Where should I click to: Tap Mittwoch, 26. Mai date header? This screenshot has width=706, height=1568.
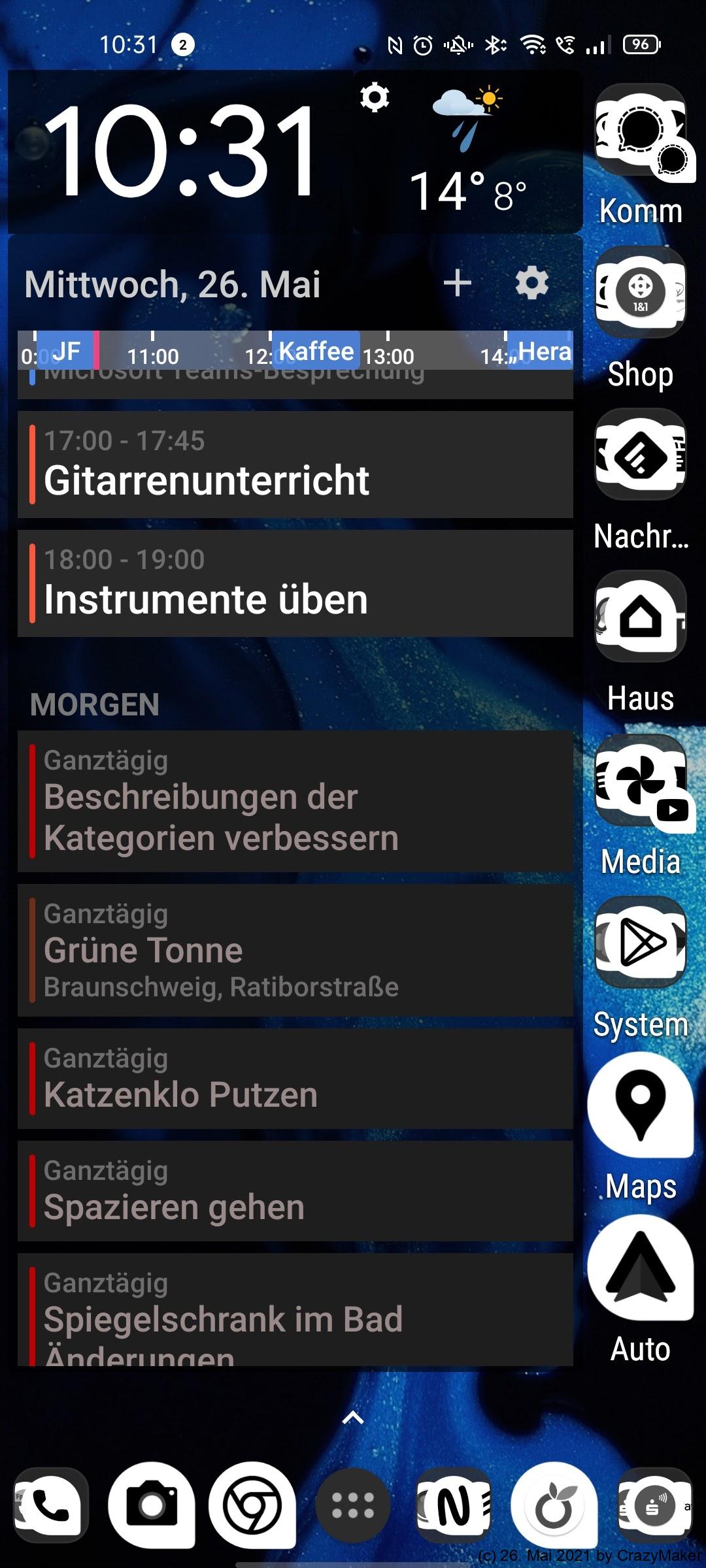tap(173, 284)
